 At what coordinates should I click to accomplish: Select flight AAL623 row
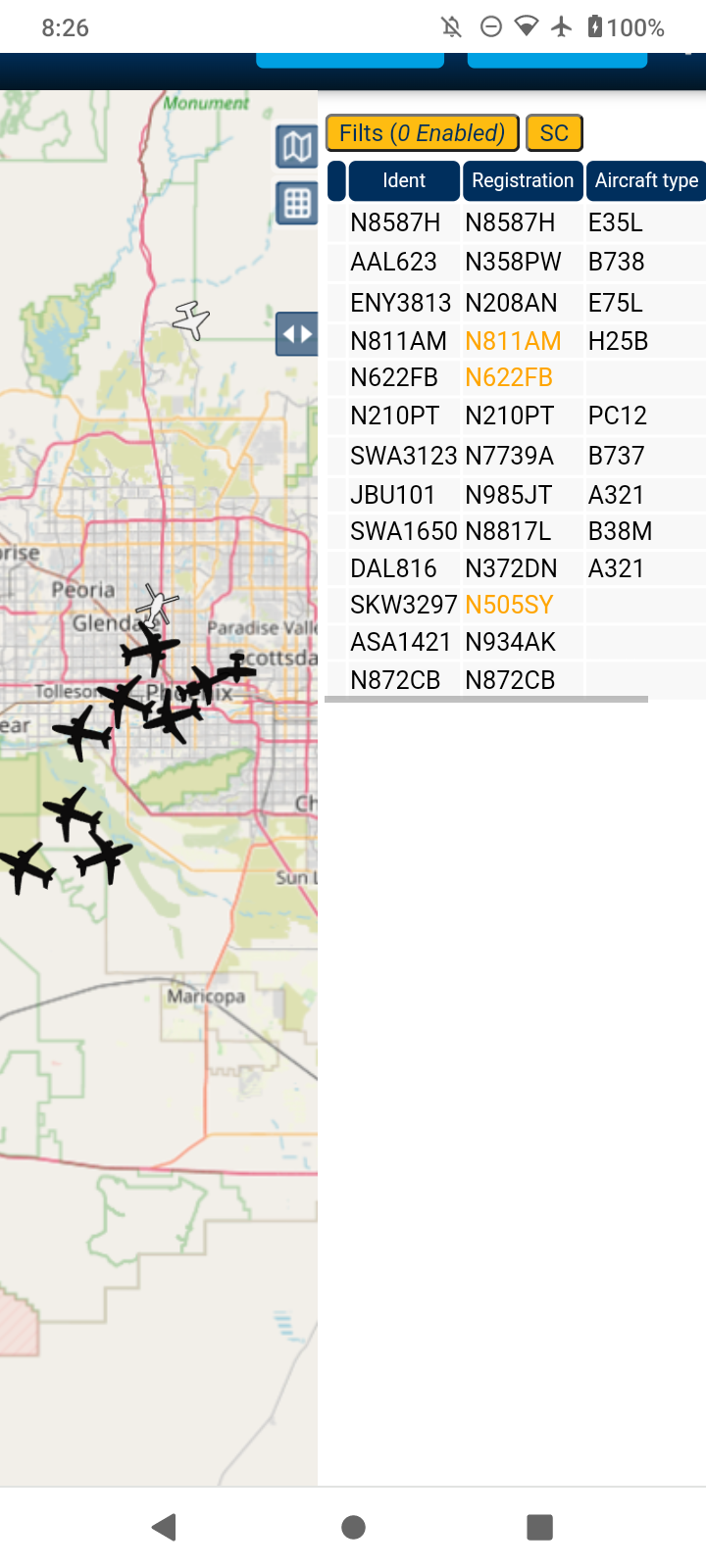coord(516,262)
